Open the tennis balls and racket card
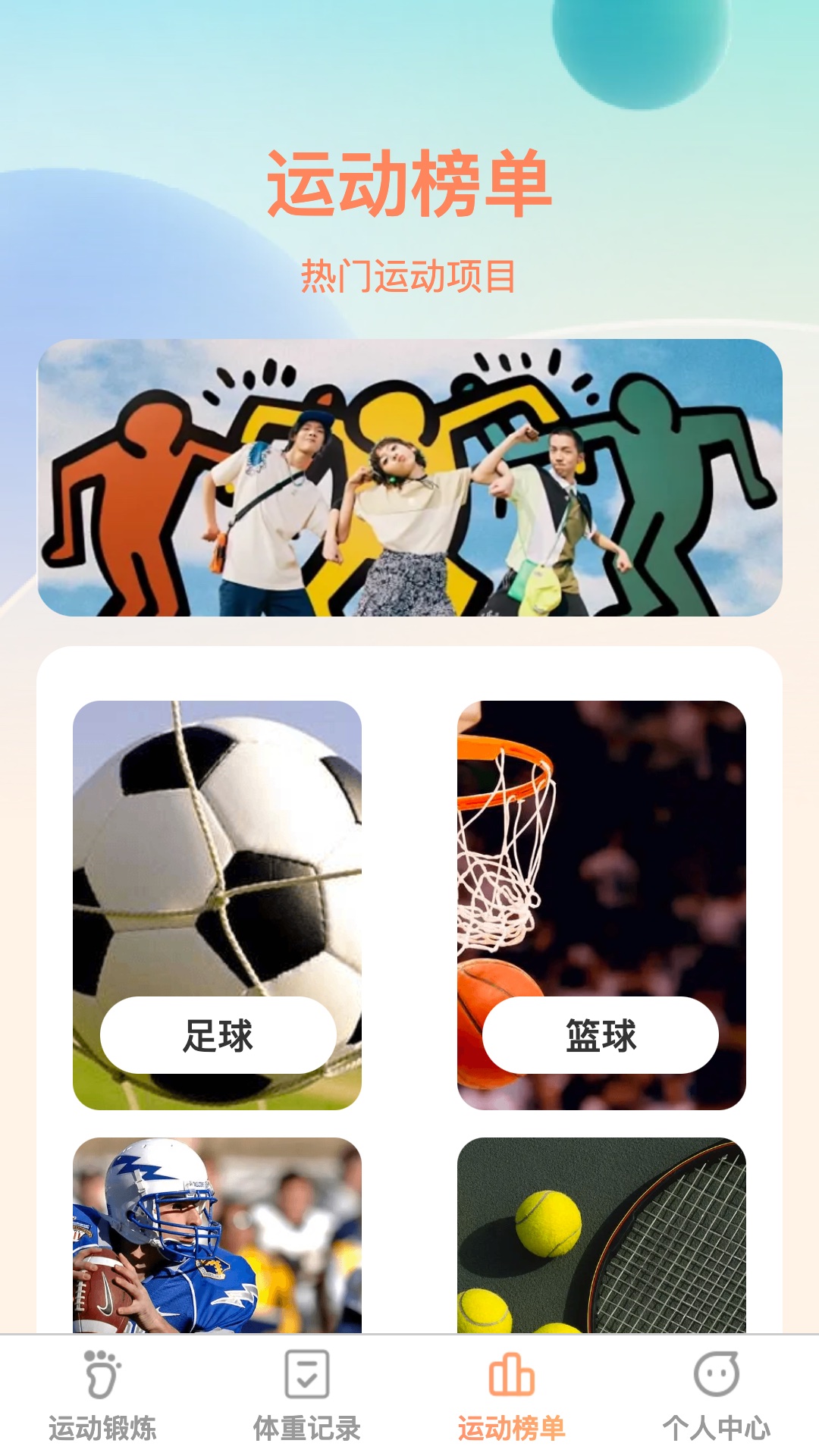 (x=601, y=1235)
